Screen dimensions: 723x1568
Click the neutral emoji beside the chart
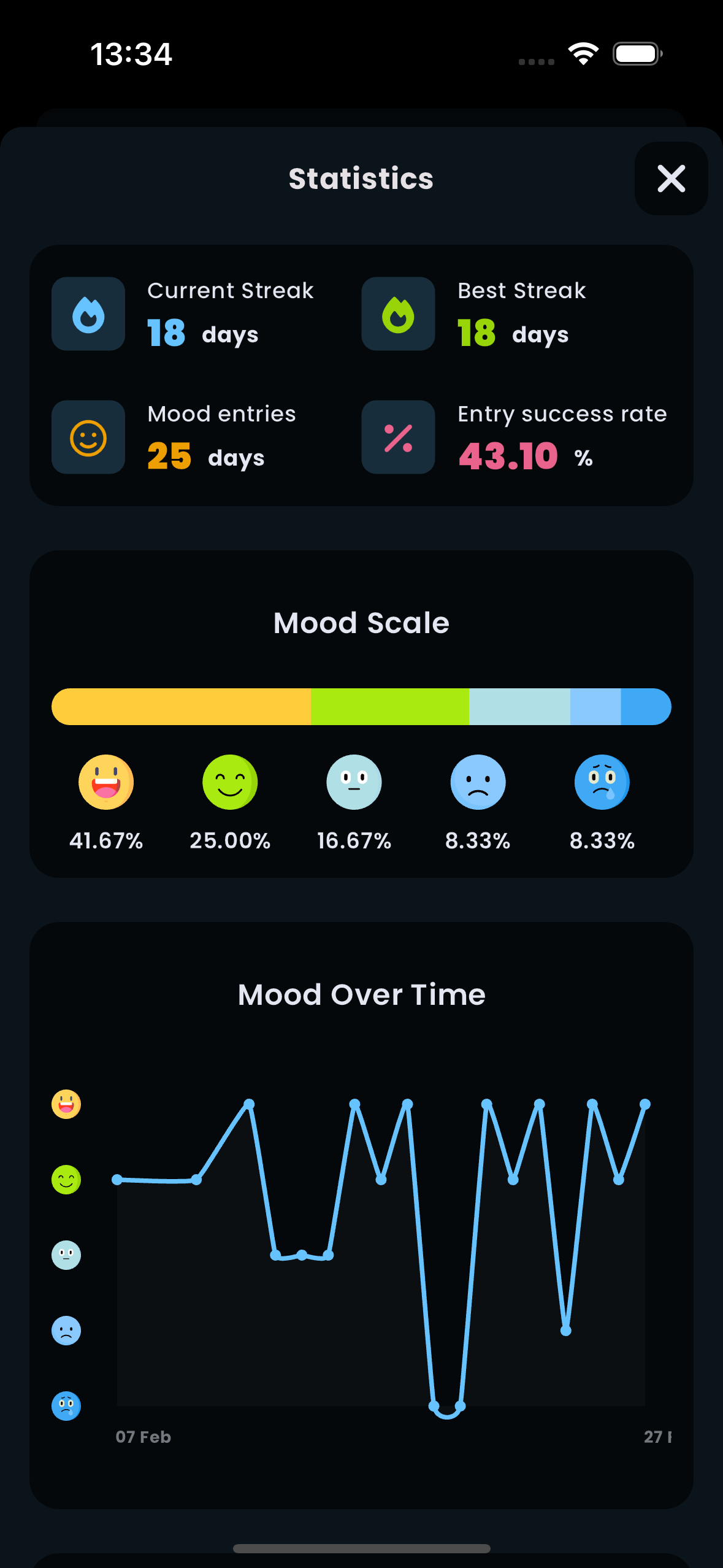click(66, 1255)
